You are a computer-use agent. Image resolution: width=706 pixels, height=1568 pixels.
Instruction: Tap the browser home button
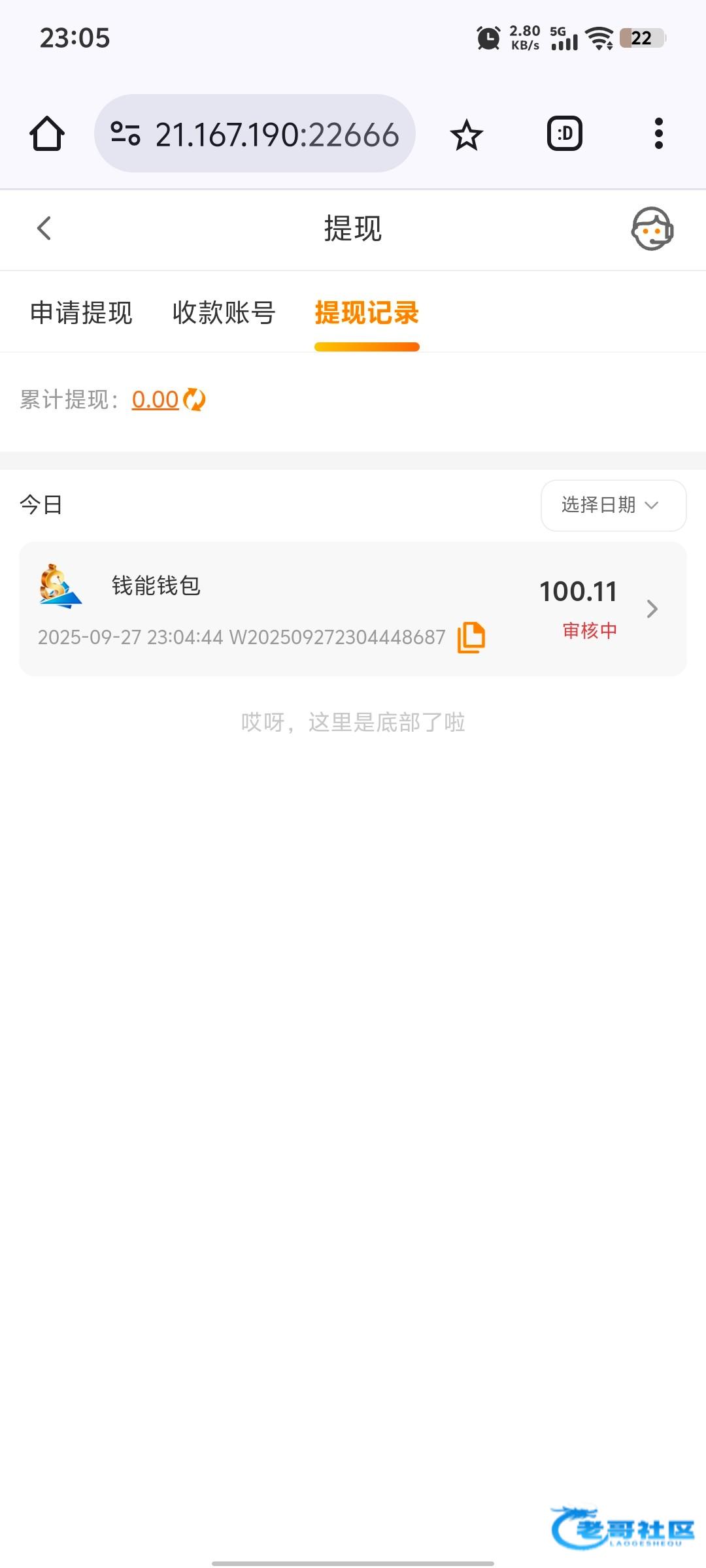(x=47, y=134)
